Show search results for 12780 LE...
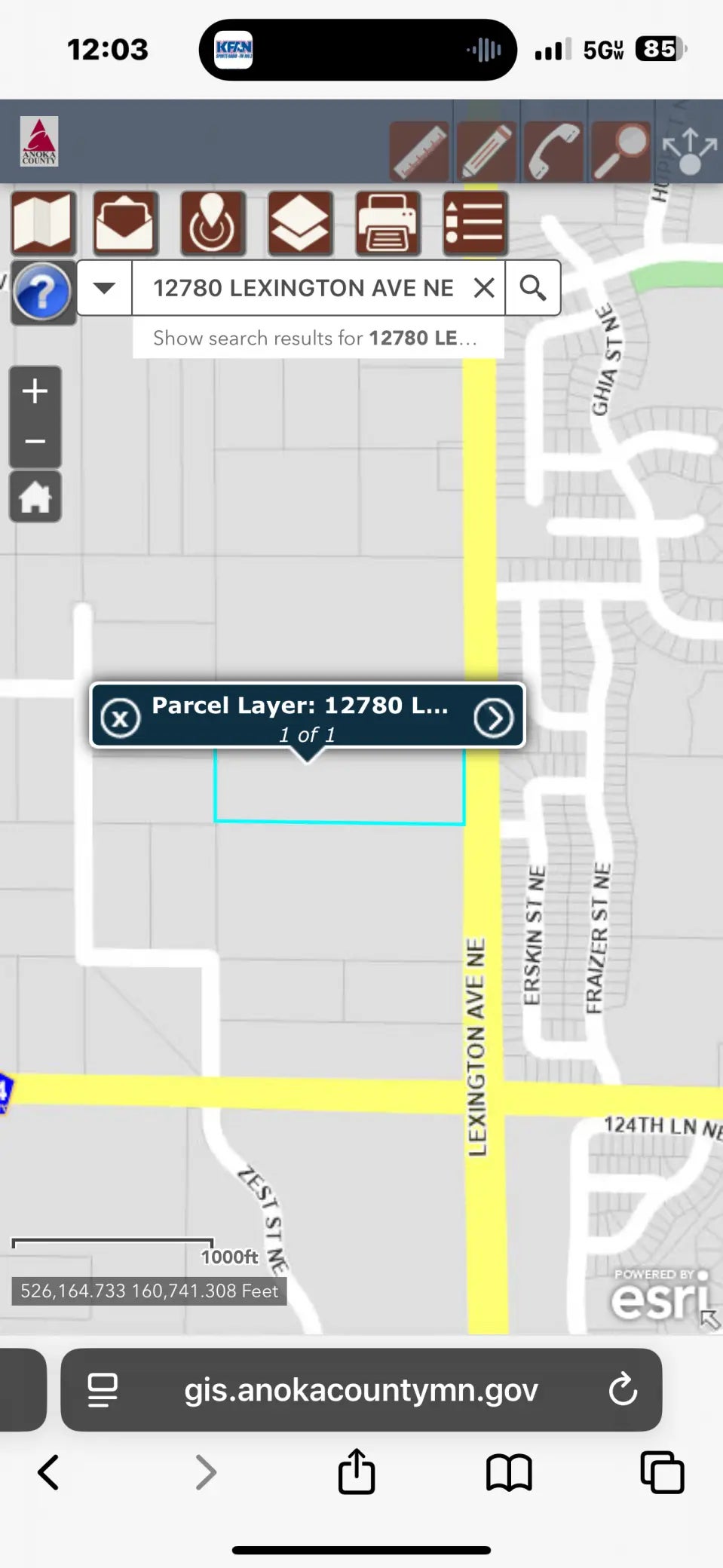The image size is (723, 1568). click(317, 338)
